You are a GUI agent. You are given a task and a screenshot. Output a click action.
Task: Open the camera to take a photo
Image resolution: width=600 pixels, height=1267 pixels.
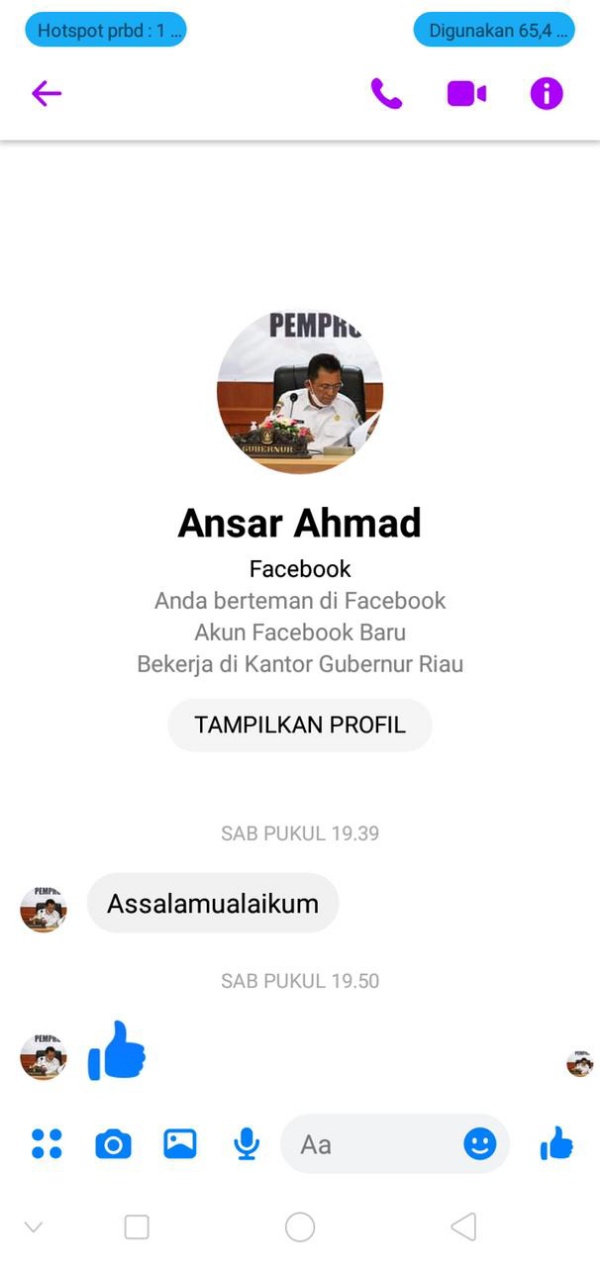pyautogui.click(x=113, y=1144)
